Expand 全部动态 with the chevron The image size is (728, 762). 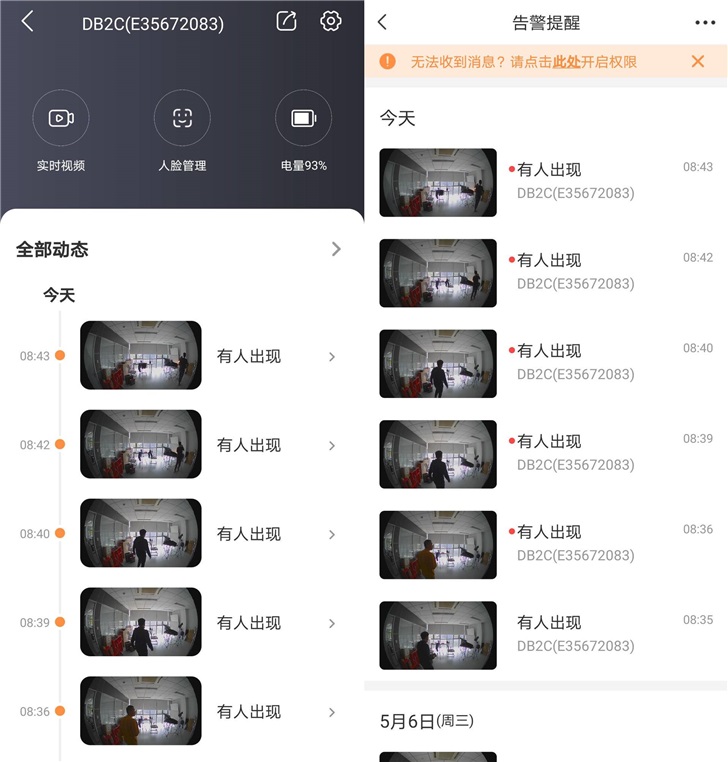pyautogui.click(x=336, y=249)
